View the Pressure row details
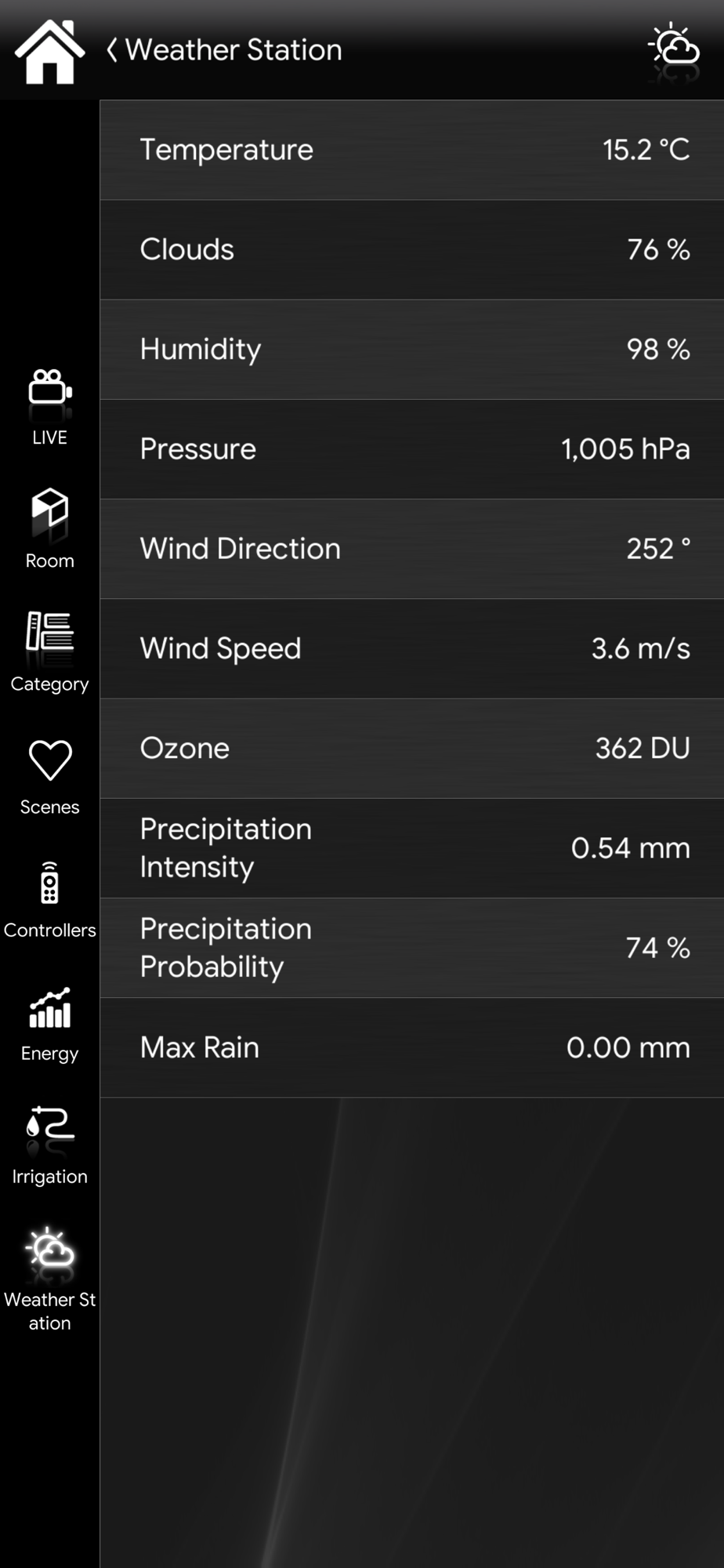 [x=412, y=449]
